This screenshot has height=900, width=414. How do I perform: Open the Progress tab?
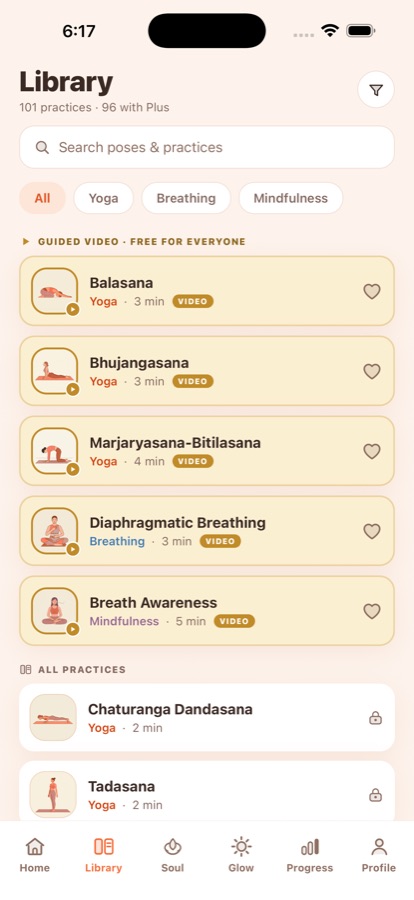[309, 855]
